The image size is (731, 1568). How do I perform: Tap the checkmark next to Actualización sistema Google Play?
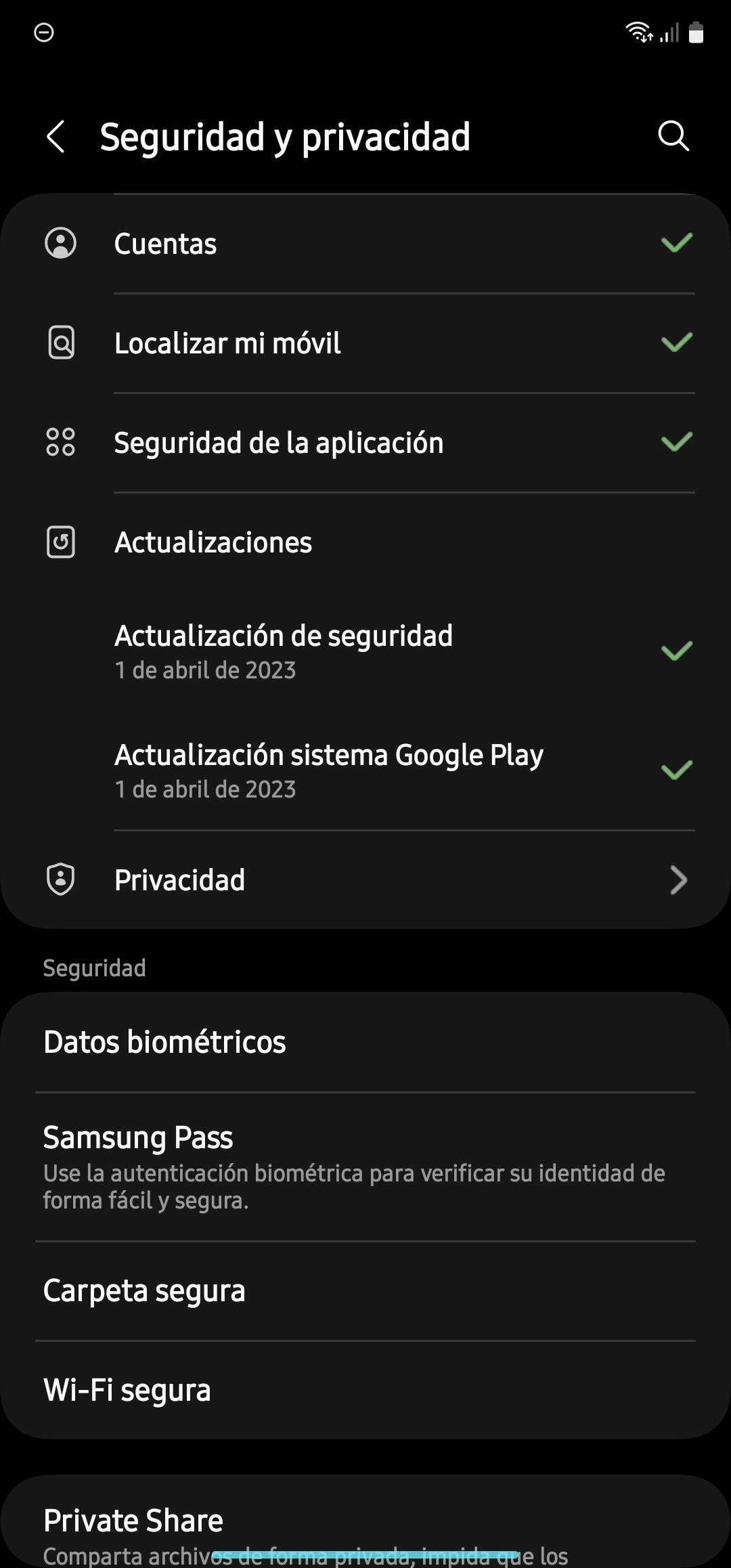[676, 768]
